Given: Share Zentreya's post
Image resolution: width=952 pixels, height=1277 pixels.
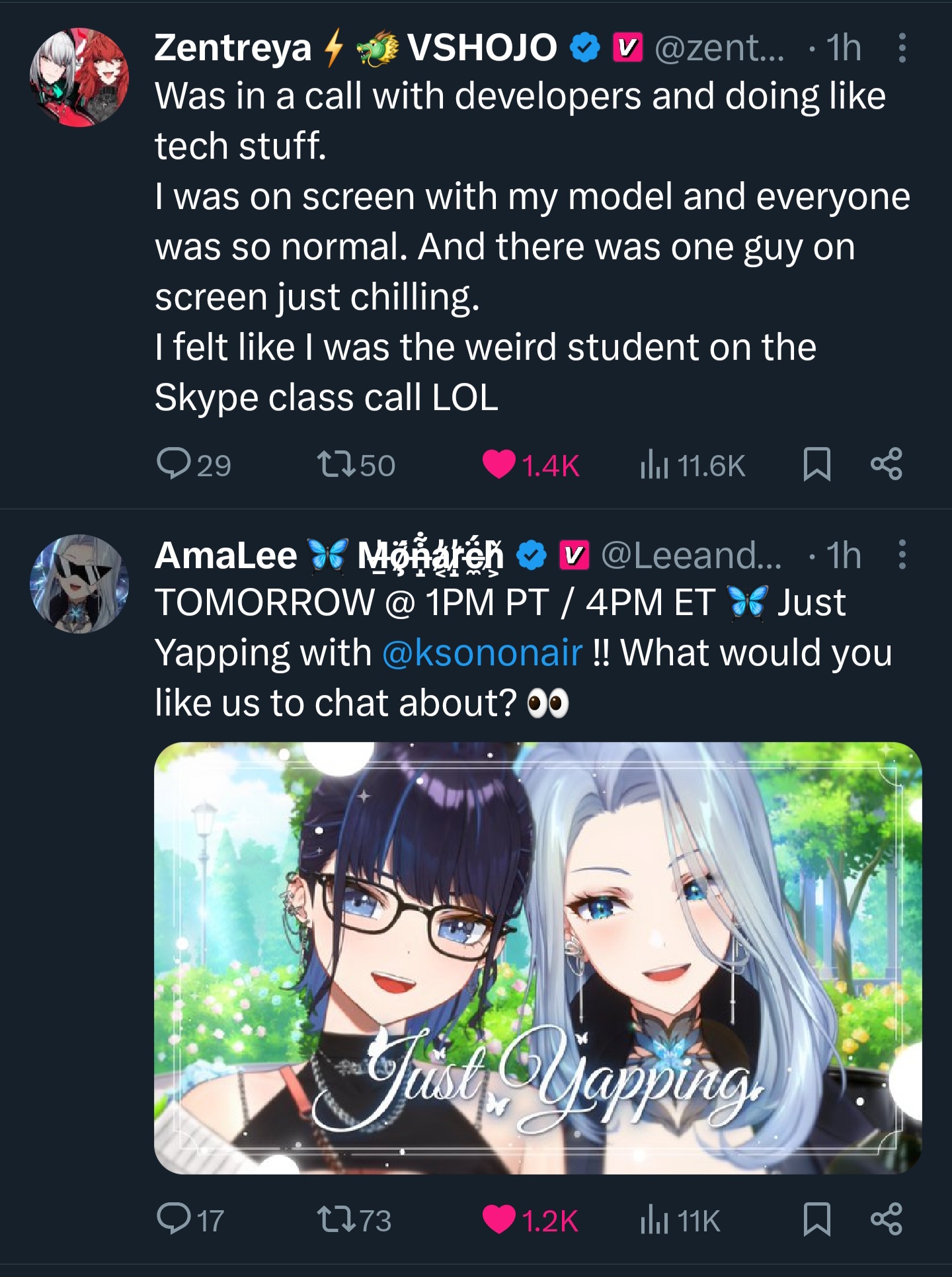Looking at the screenshot, I should pos(886,464).
